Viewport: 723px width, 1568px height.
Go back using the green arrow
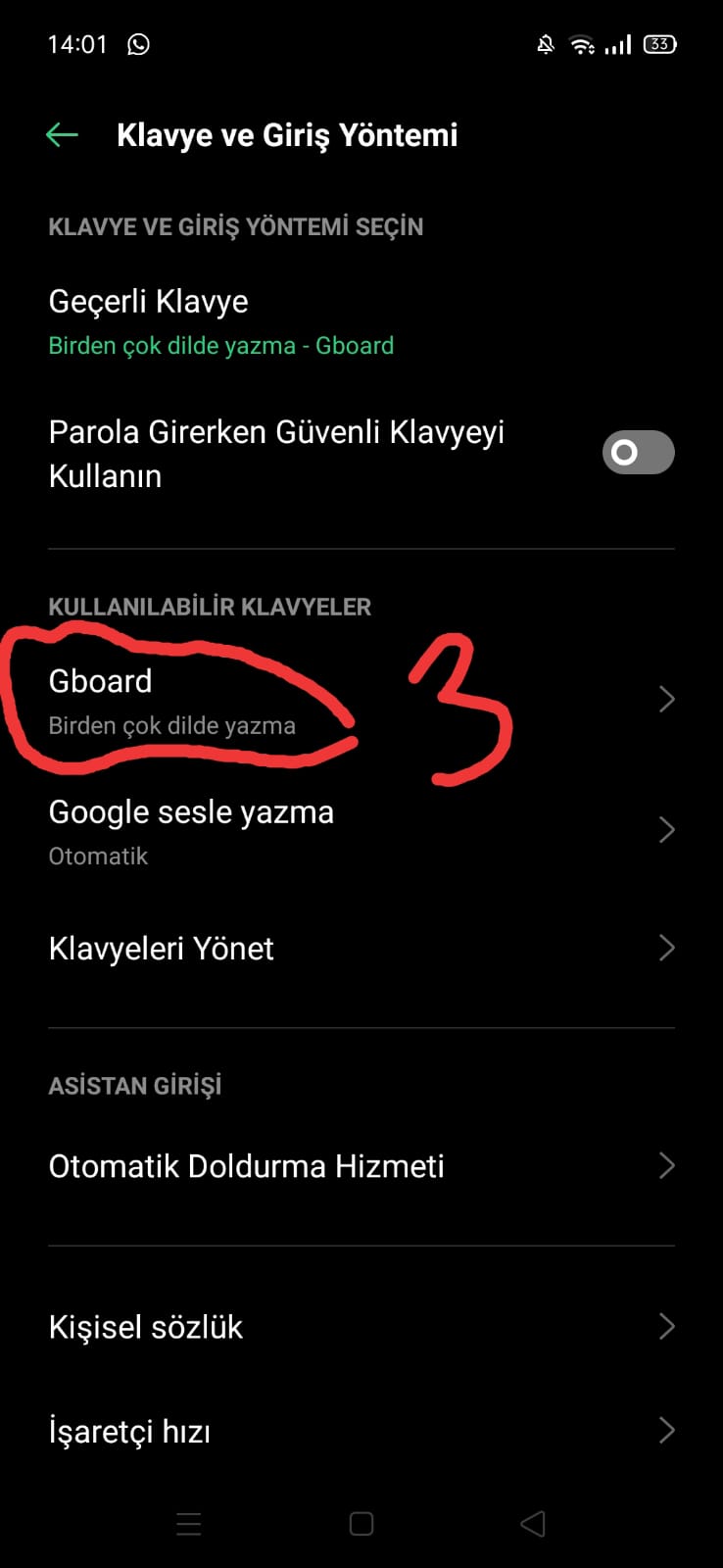tap(62, 135)
